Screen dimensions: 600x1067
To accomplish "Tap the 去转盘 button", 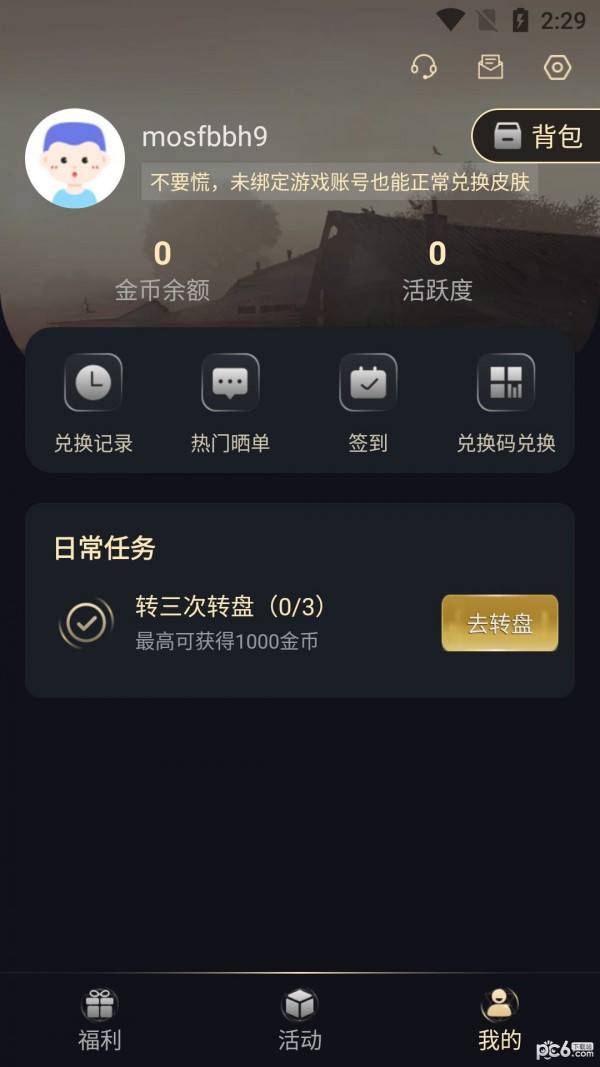I will (500, 624).
